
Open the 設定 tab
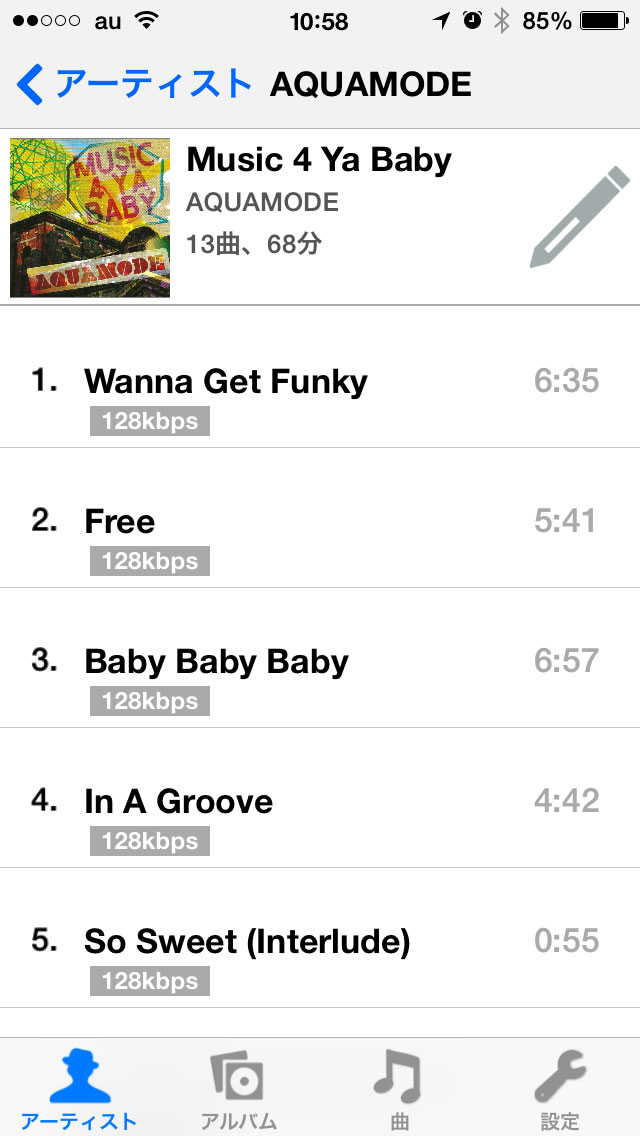560,1089
